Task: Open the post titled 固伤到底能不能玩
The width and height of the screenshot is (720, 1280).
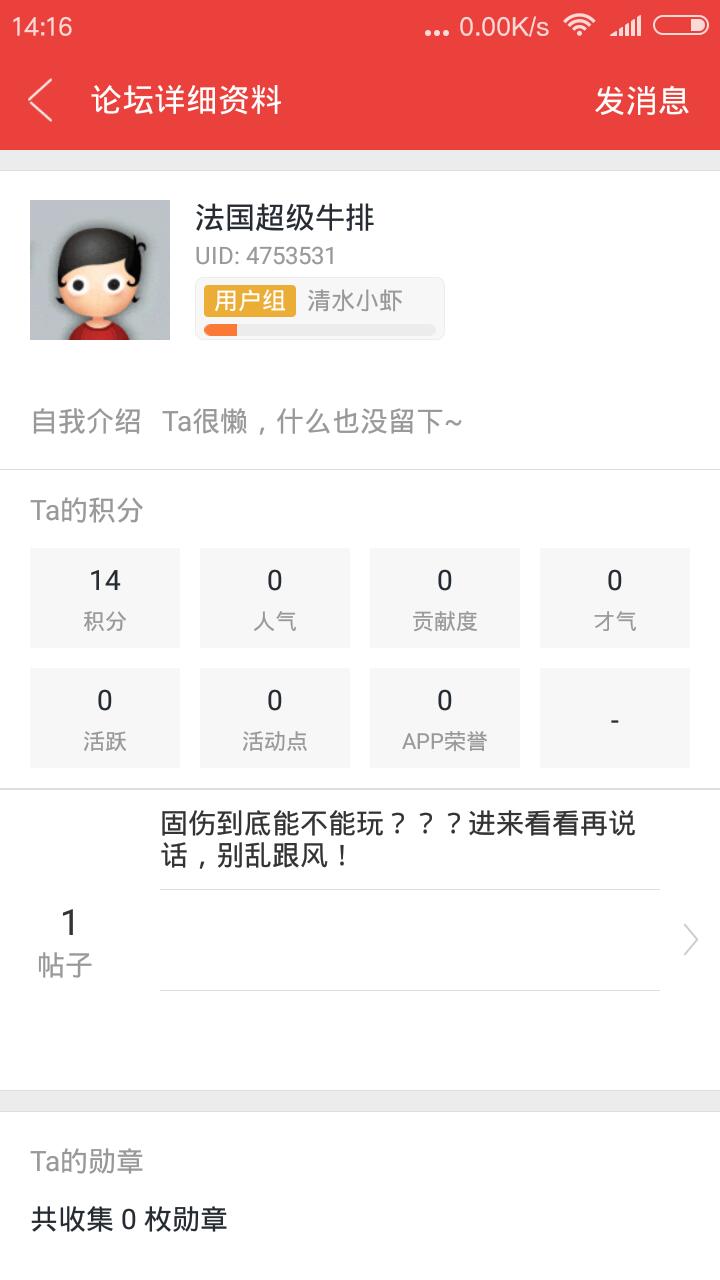Action: (x=398, y=840)
